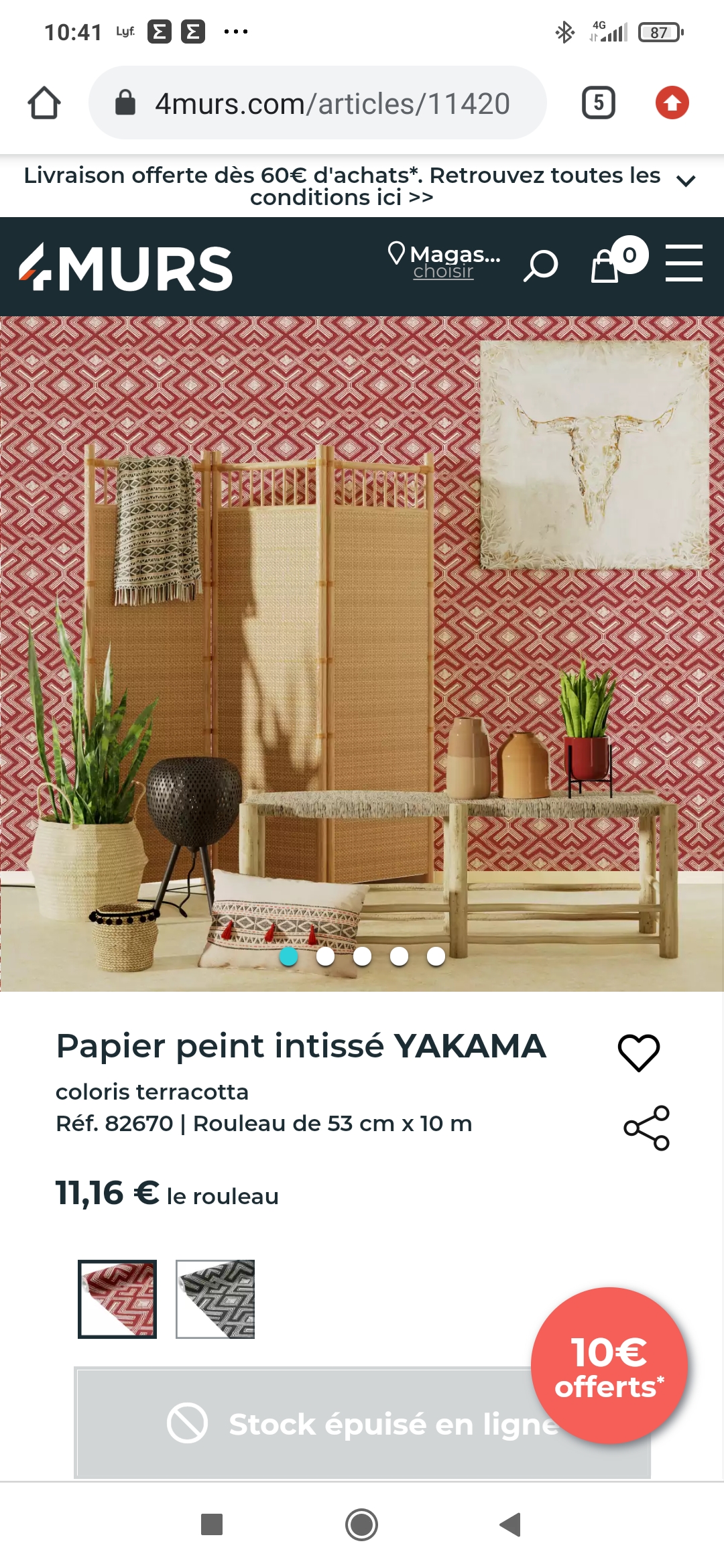The image size is (724, 1568).
Task: Go to the 4MURS homepage via the logo
Action: [x=125, y=267]
